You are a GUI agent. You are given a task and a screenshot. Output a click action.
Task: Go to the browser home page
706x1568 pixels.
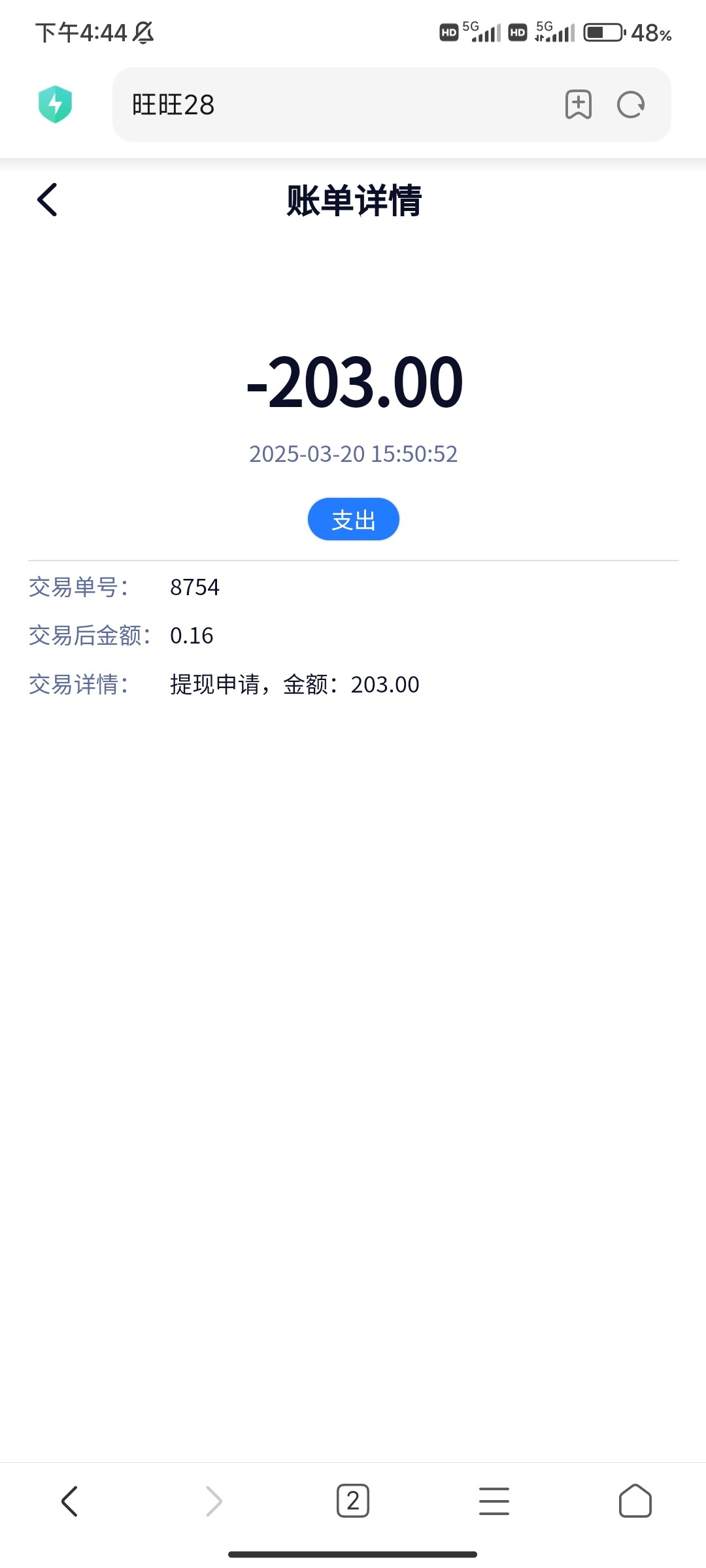(635, 1501)
